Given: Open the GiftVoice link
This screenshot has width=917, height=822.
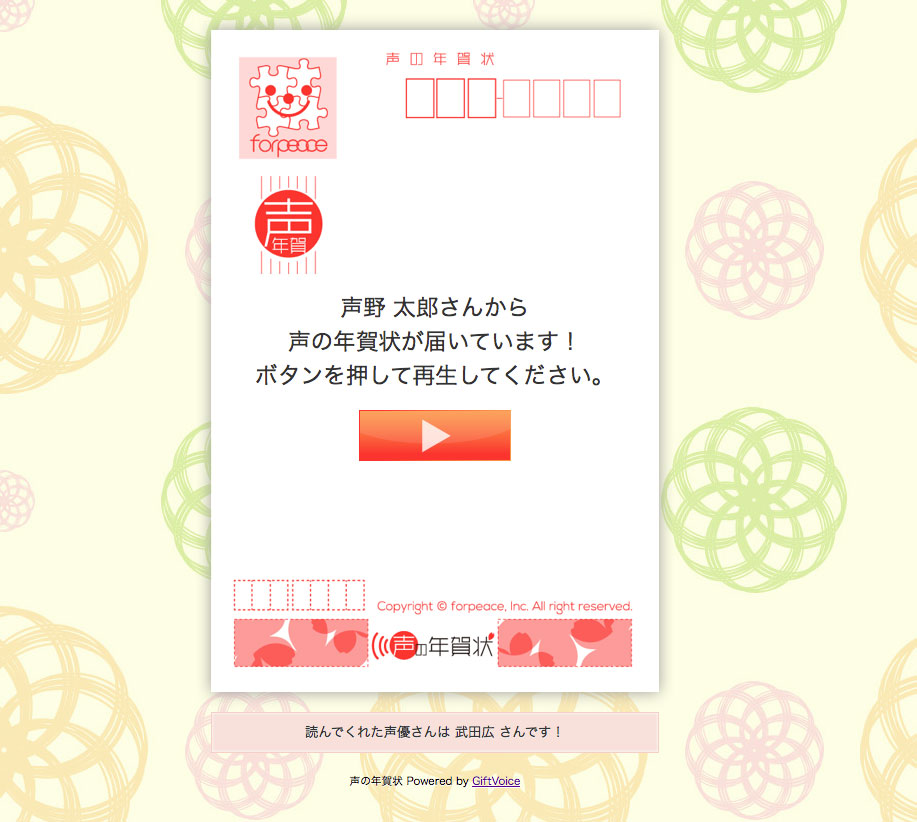Looking at the screenshot, I should pyautogui.click(x=495, y=781).
